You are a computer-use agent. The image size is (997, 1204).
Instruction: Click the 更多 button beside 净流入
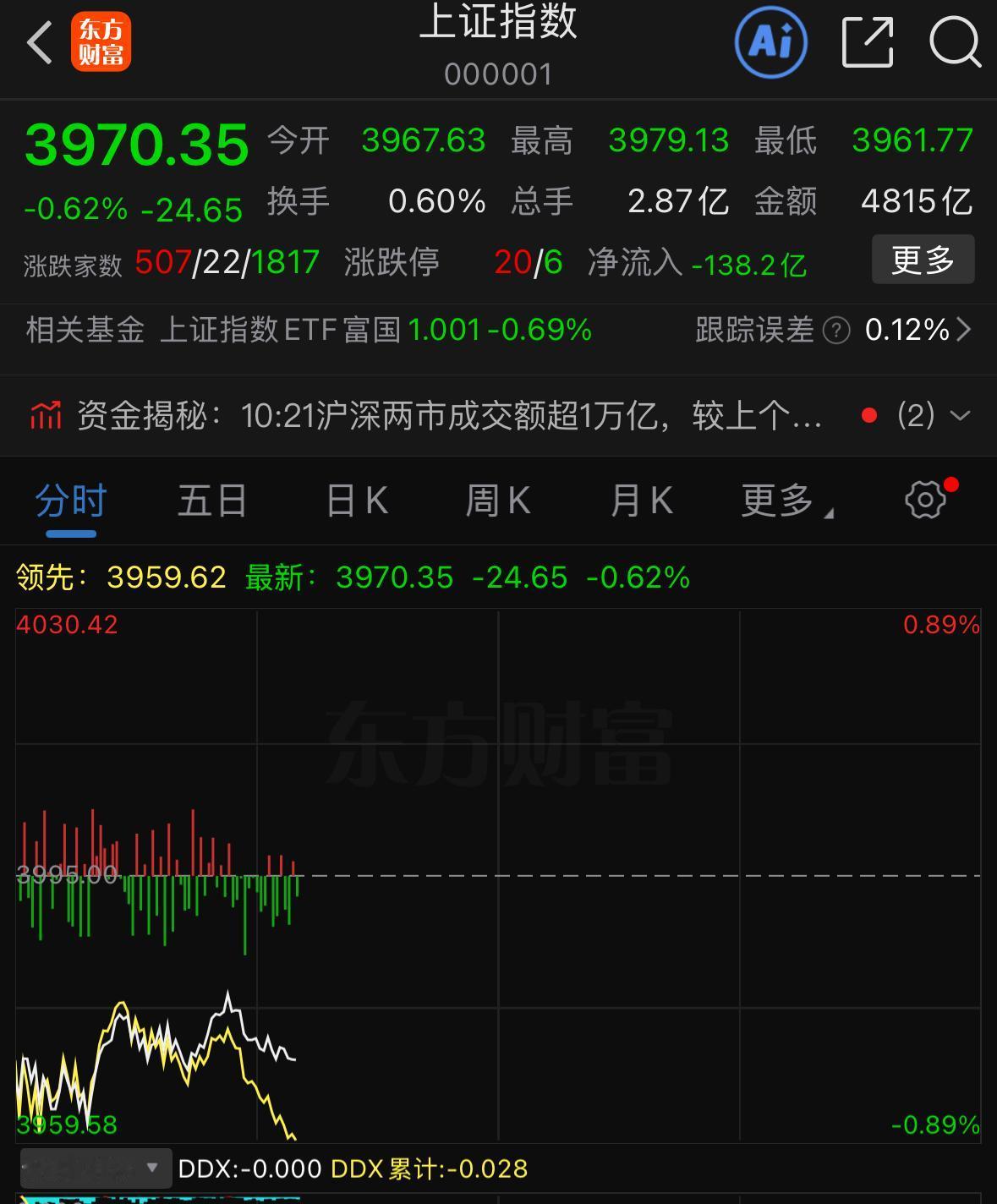[x=923, y=260]
